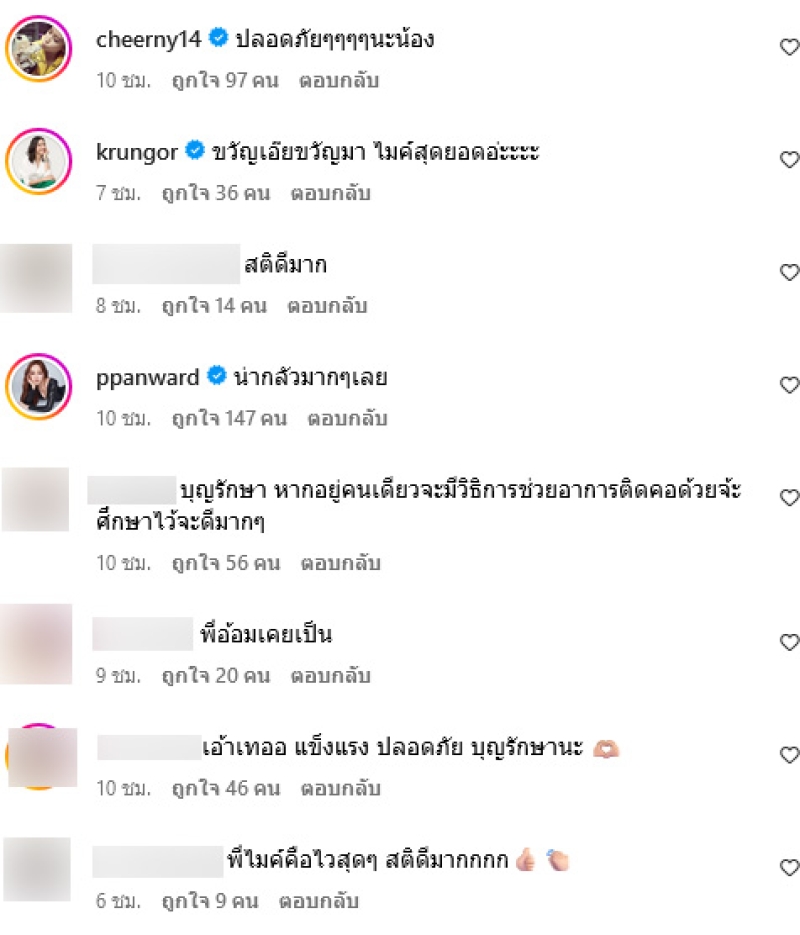The height and width of the screenshot is (935, 800).
Task: Reply to krungor's comment
Action: (330, 193)
